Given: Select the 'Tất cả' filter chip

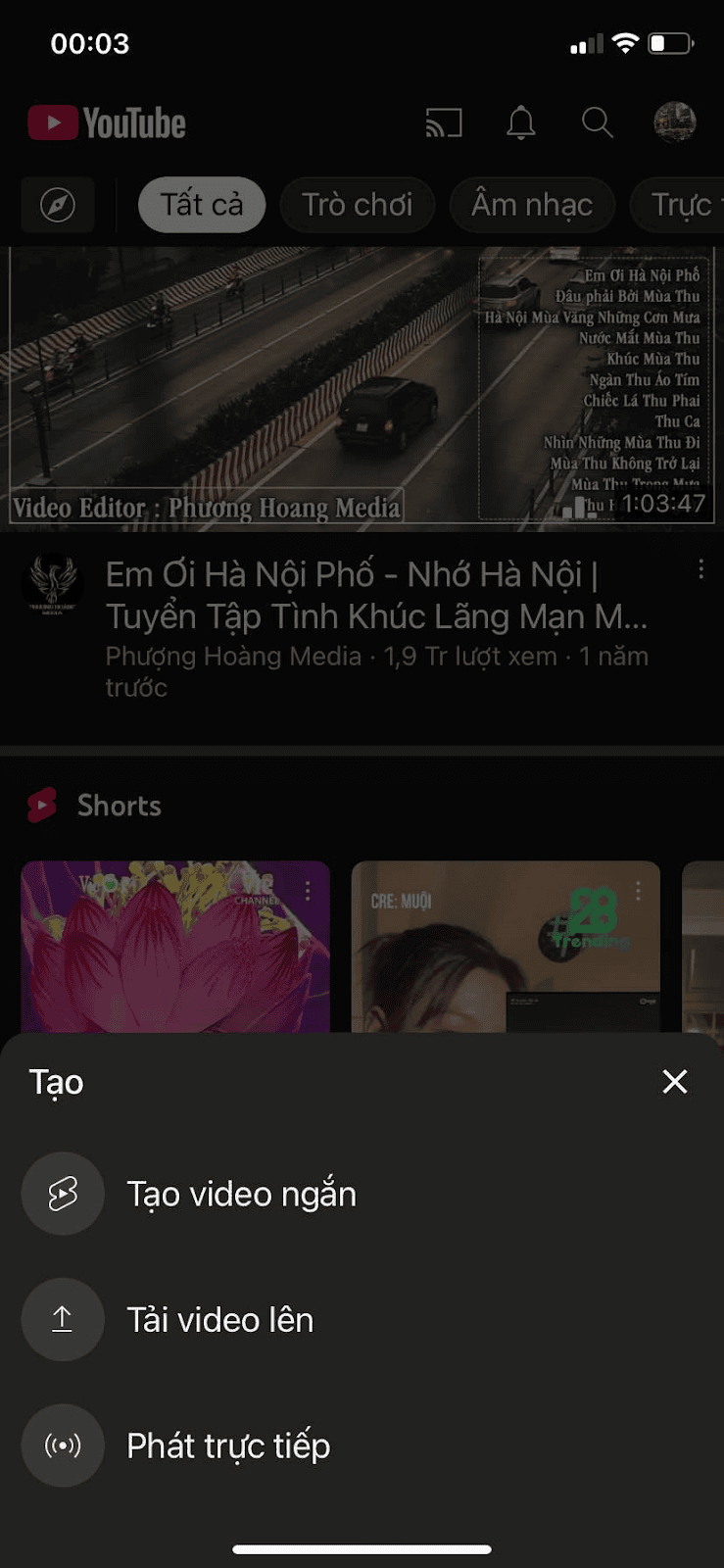Looking at the screenshot, I should pos(201,205).
